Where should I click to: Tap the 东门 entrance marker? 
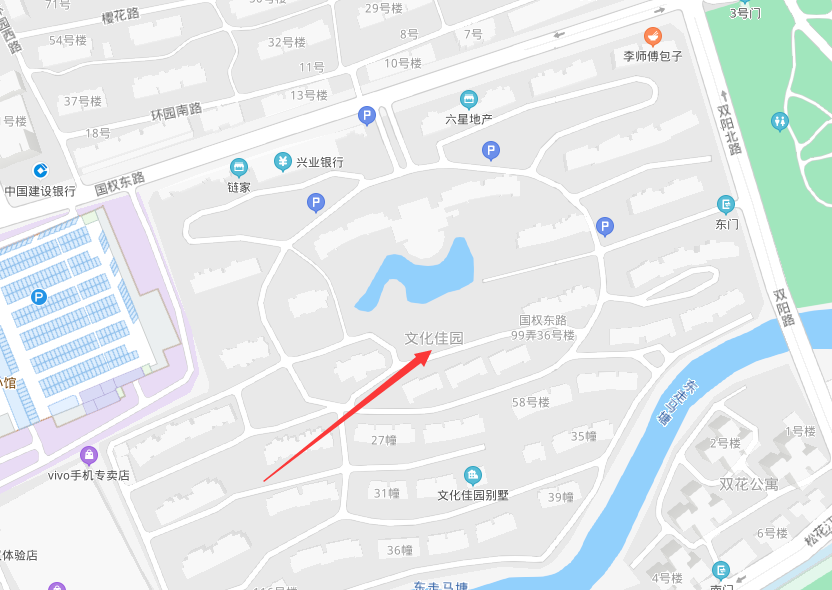pyautogui.click(x=726, y=204)
